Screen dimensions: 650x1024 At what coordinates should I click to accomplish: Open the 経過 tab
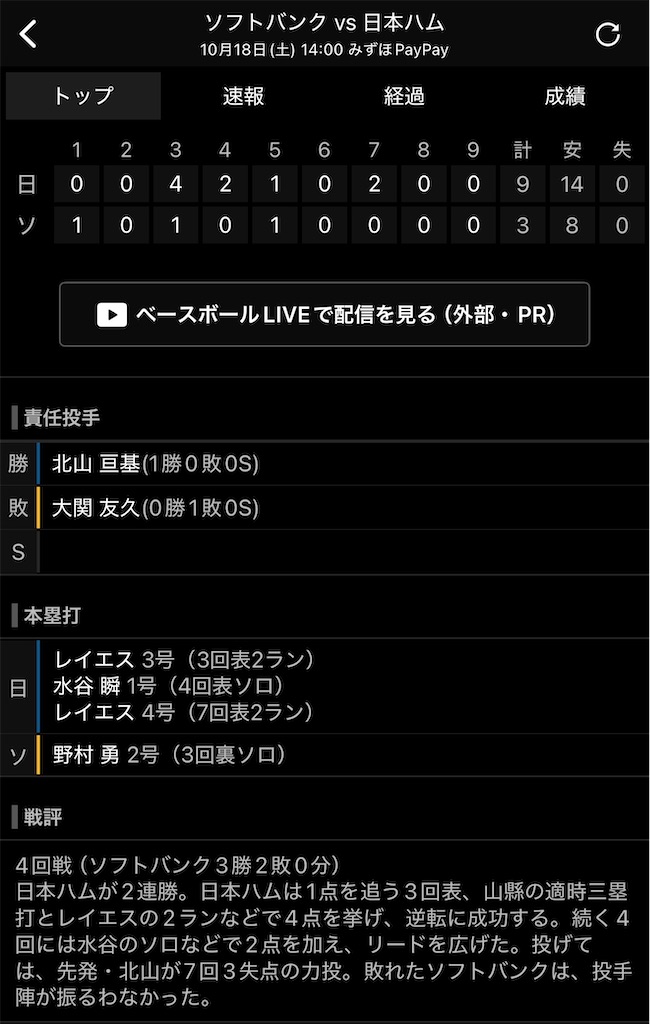(405, 96)
